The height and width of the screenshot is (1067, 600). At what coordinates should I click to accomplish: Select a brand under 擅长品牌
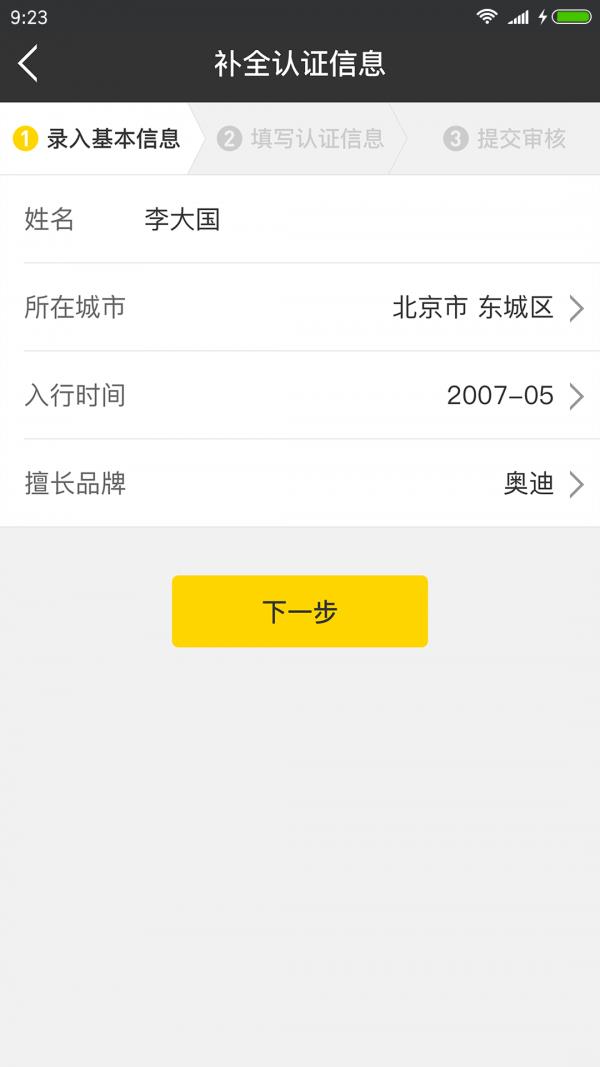300,484
